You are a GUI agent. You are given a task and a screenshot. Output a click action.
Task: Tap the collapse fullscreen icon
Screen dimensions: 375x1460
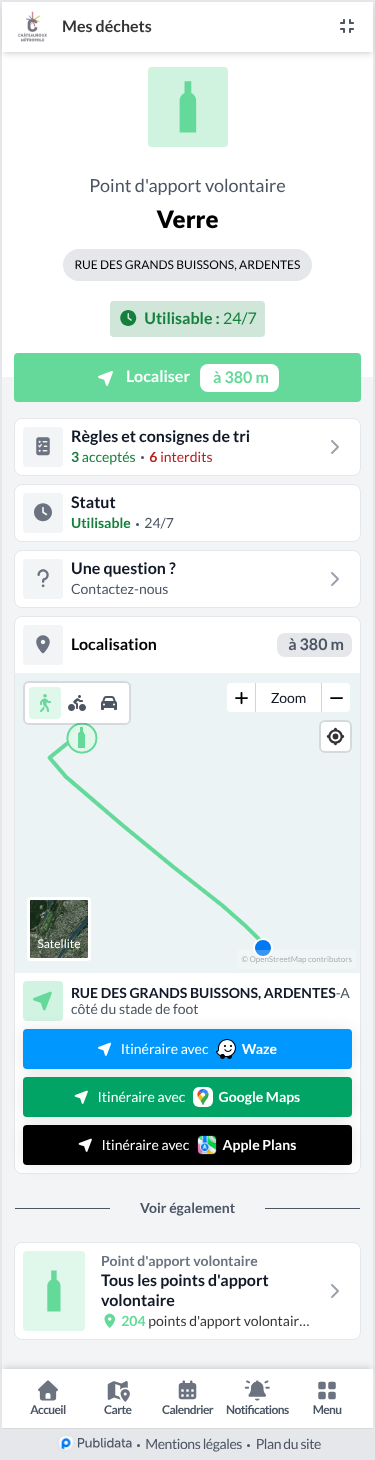pyautogui.click(x=347, y=27)
